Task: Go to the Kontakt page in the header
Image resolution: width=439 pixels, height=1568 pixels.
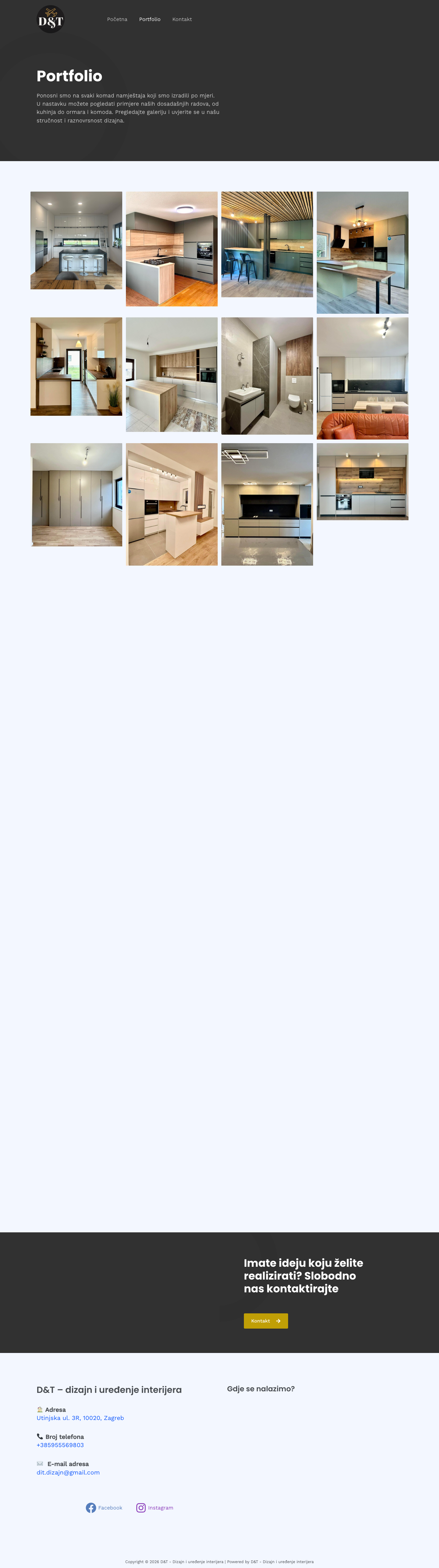Action: 181,19
